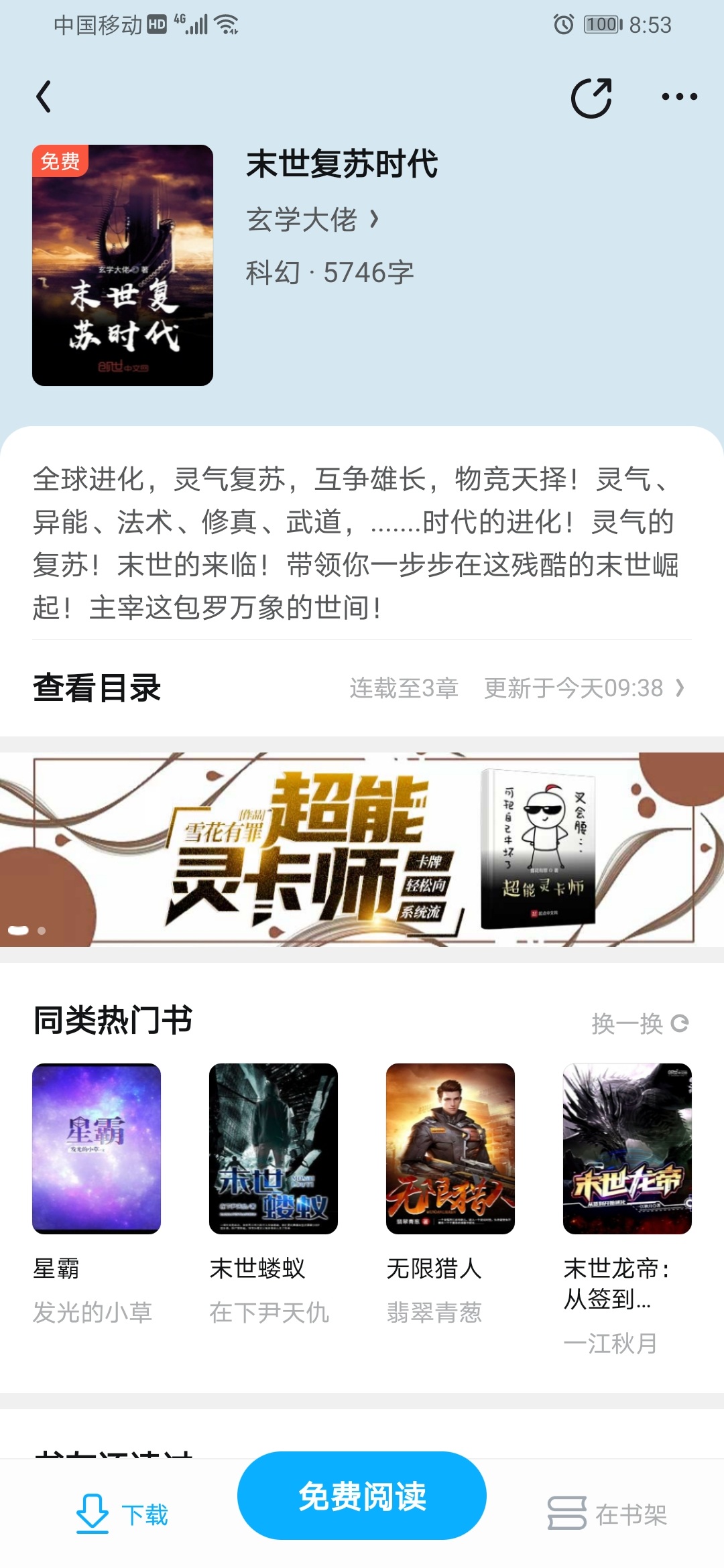Viewport: 724px width, 1568px height.
Task: Download the book with 下载
Action: pyautogui.click(x=122, y=1514)
